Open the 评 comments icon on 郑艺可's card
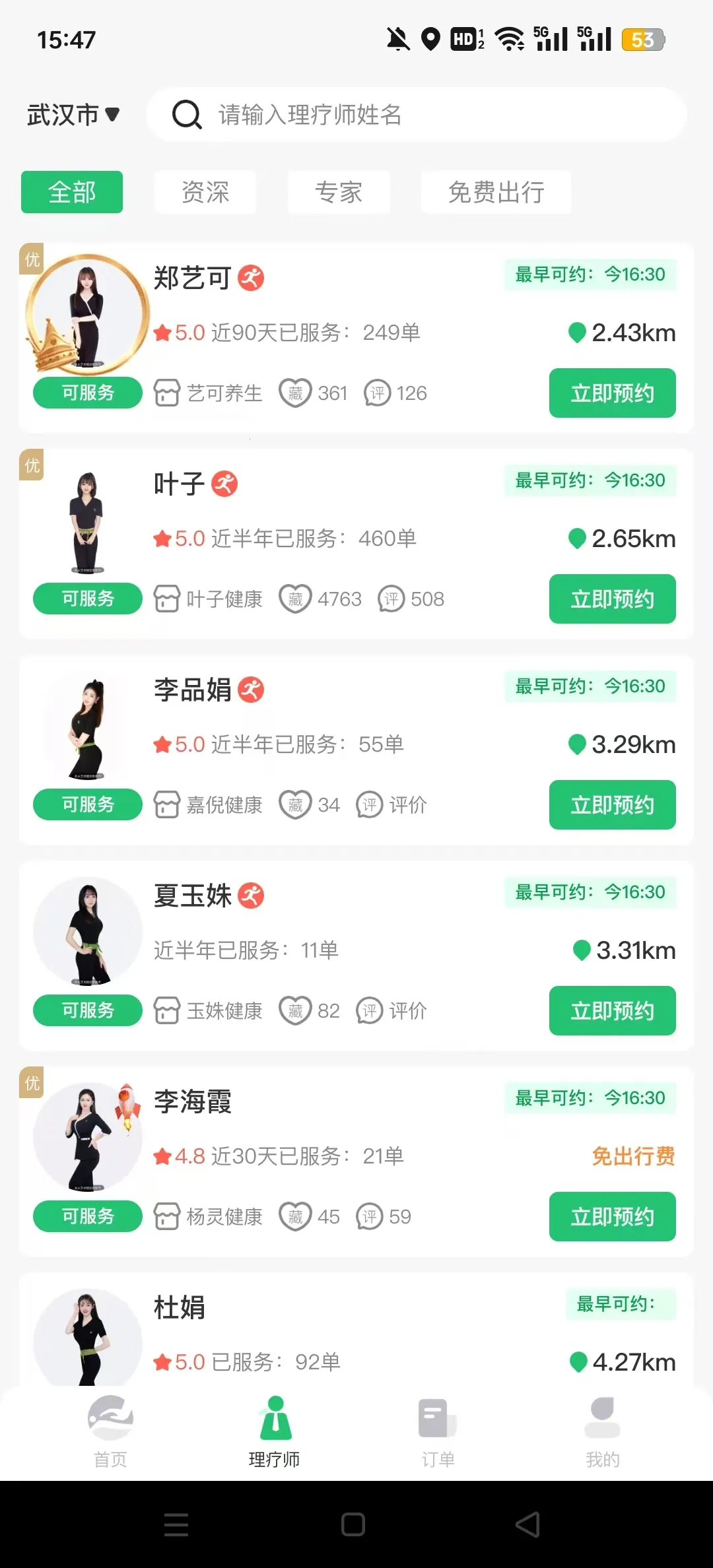 tap(378, 392)
